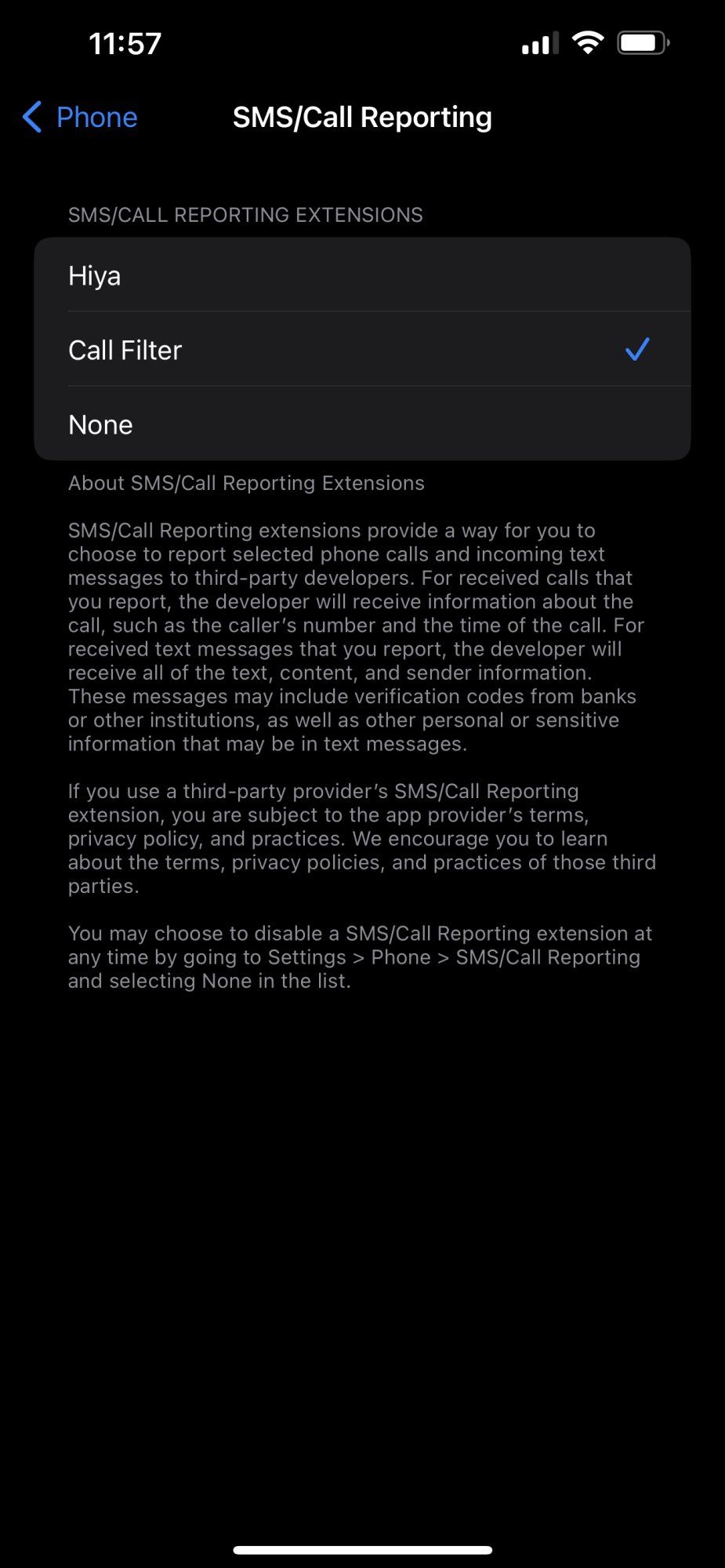Go back to Phone settings

pos(80,118)
